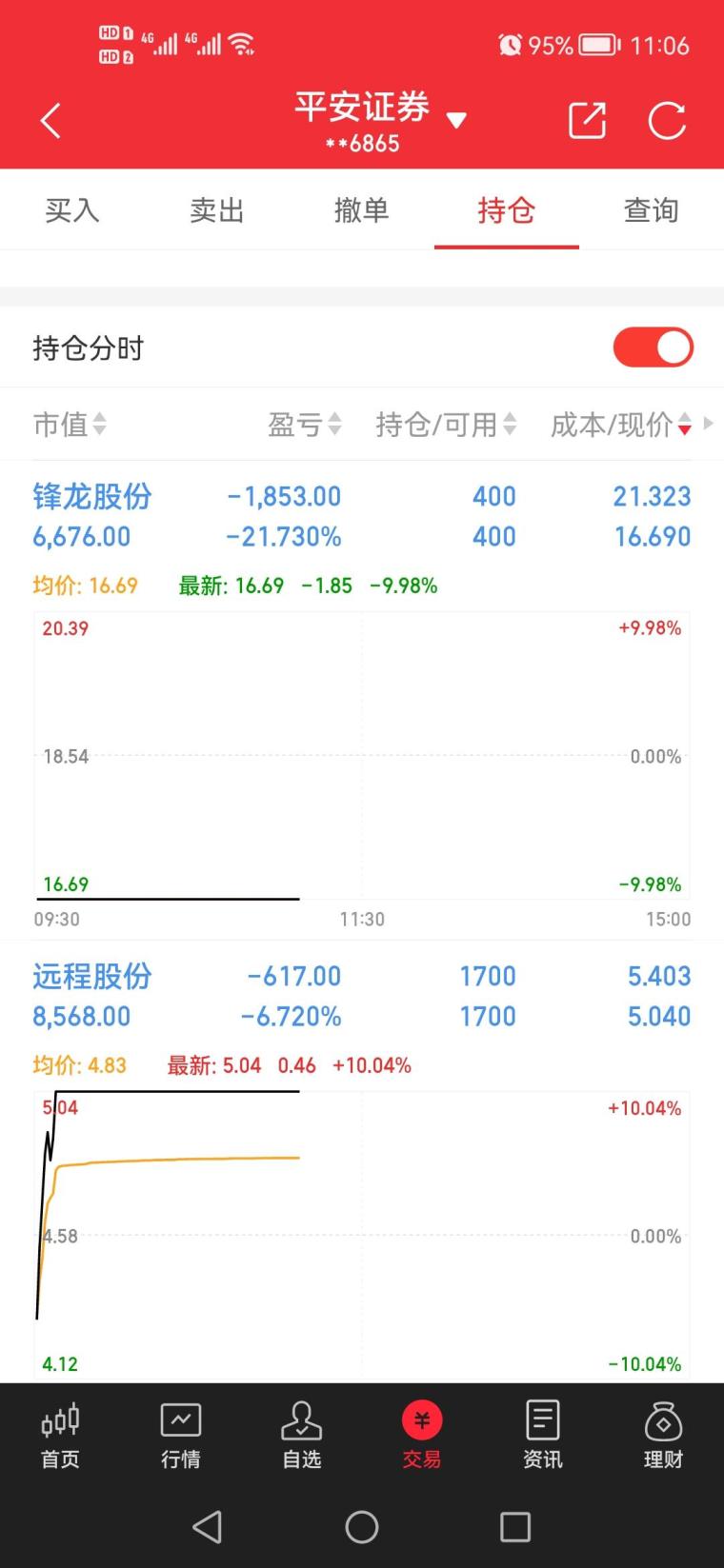Screen dimensions: 724x1568
Task: Open the 锋龙股份 holding row
Action: coord(362,516)
